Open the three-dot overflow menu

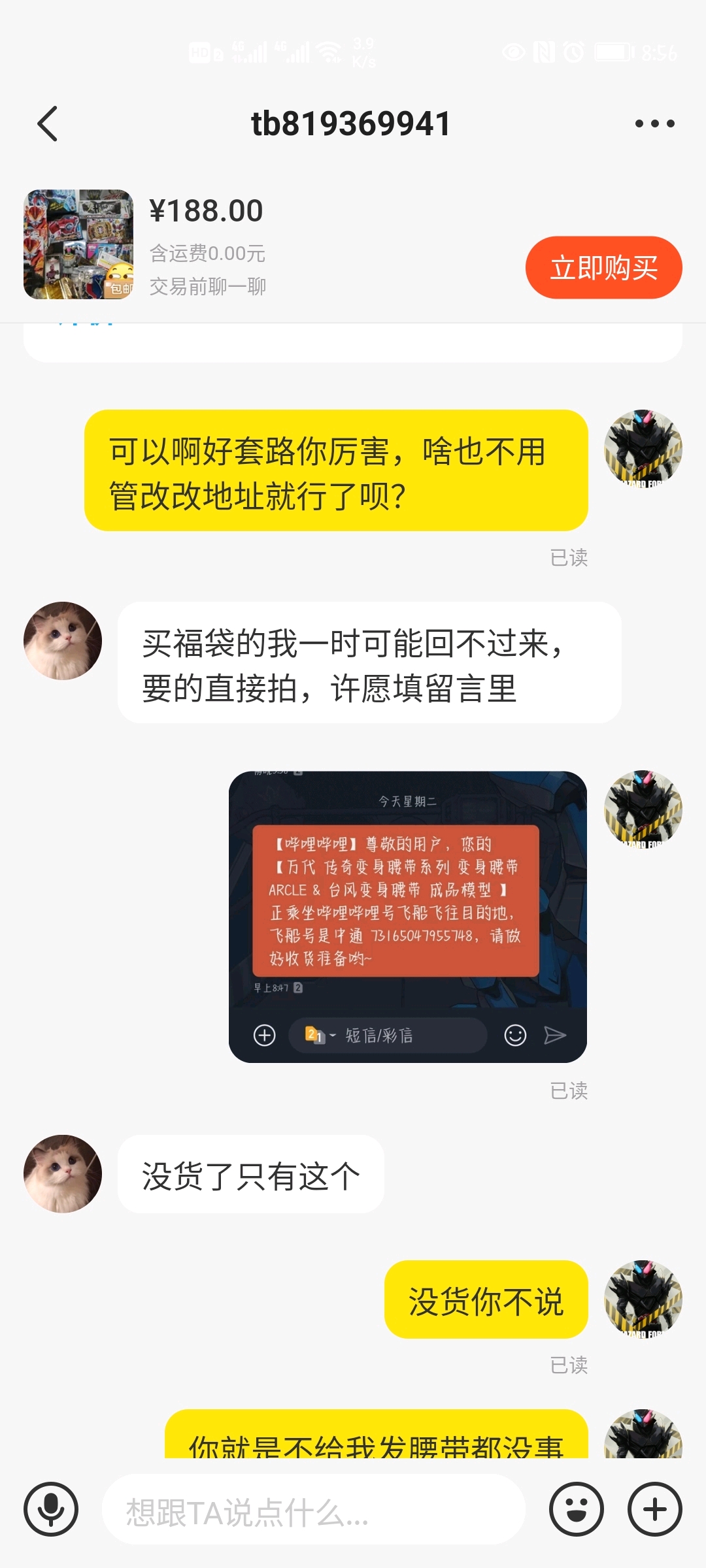point(654,123)
